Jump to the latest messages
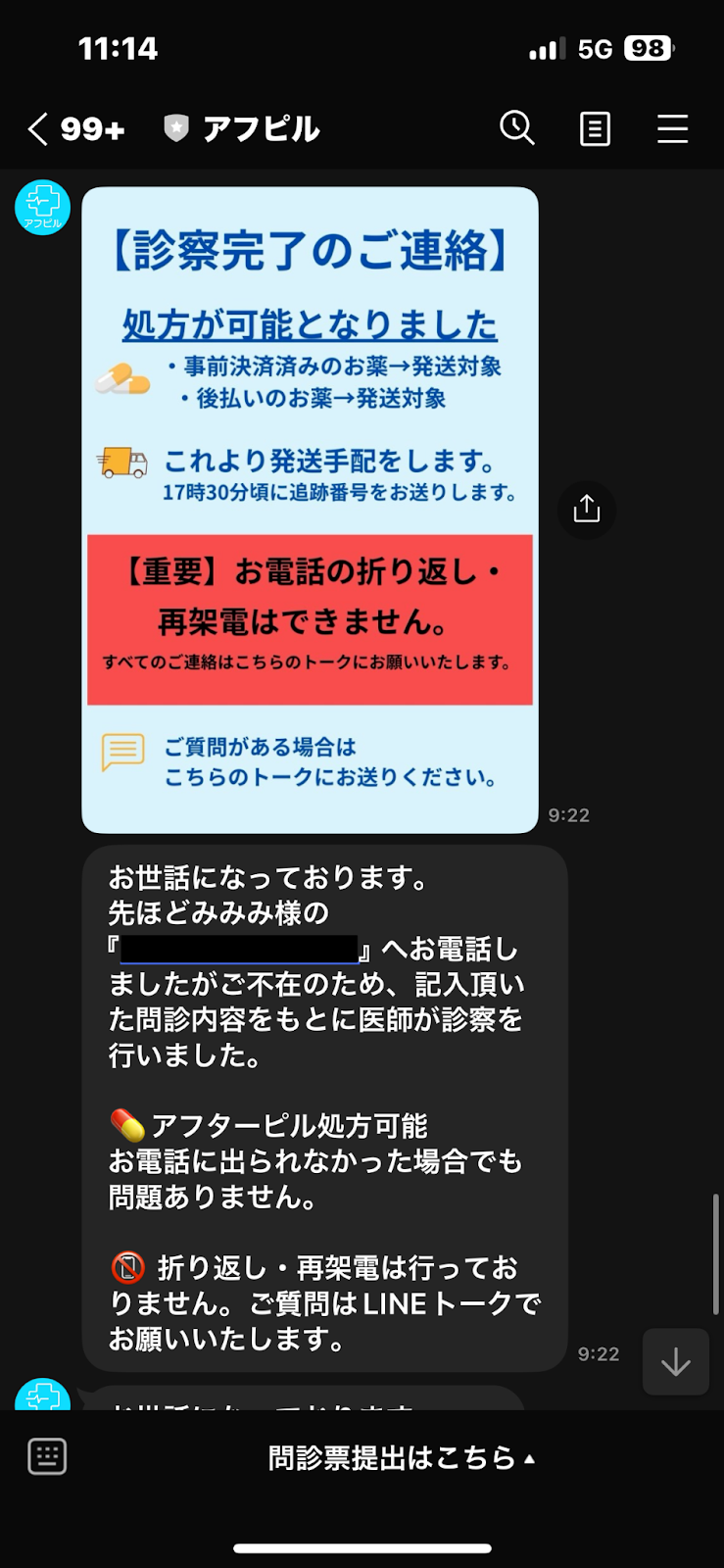 point(675,1361)
